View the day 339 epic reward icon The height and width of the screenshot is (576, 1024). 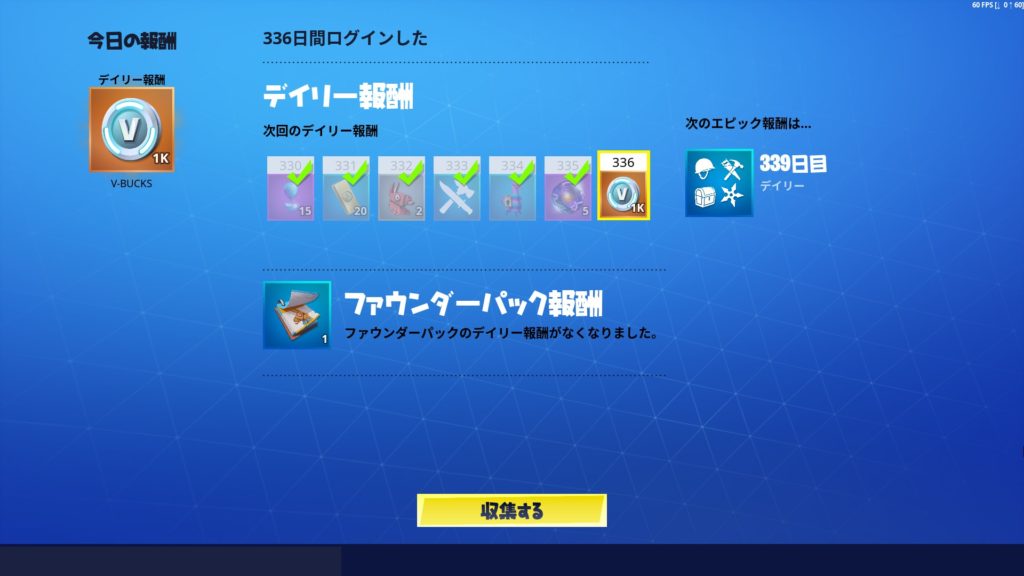coord(718,183)
